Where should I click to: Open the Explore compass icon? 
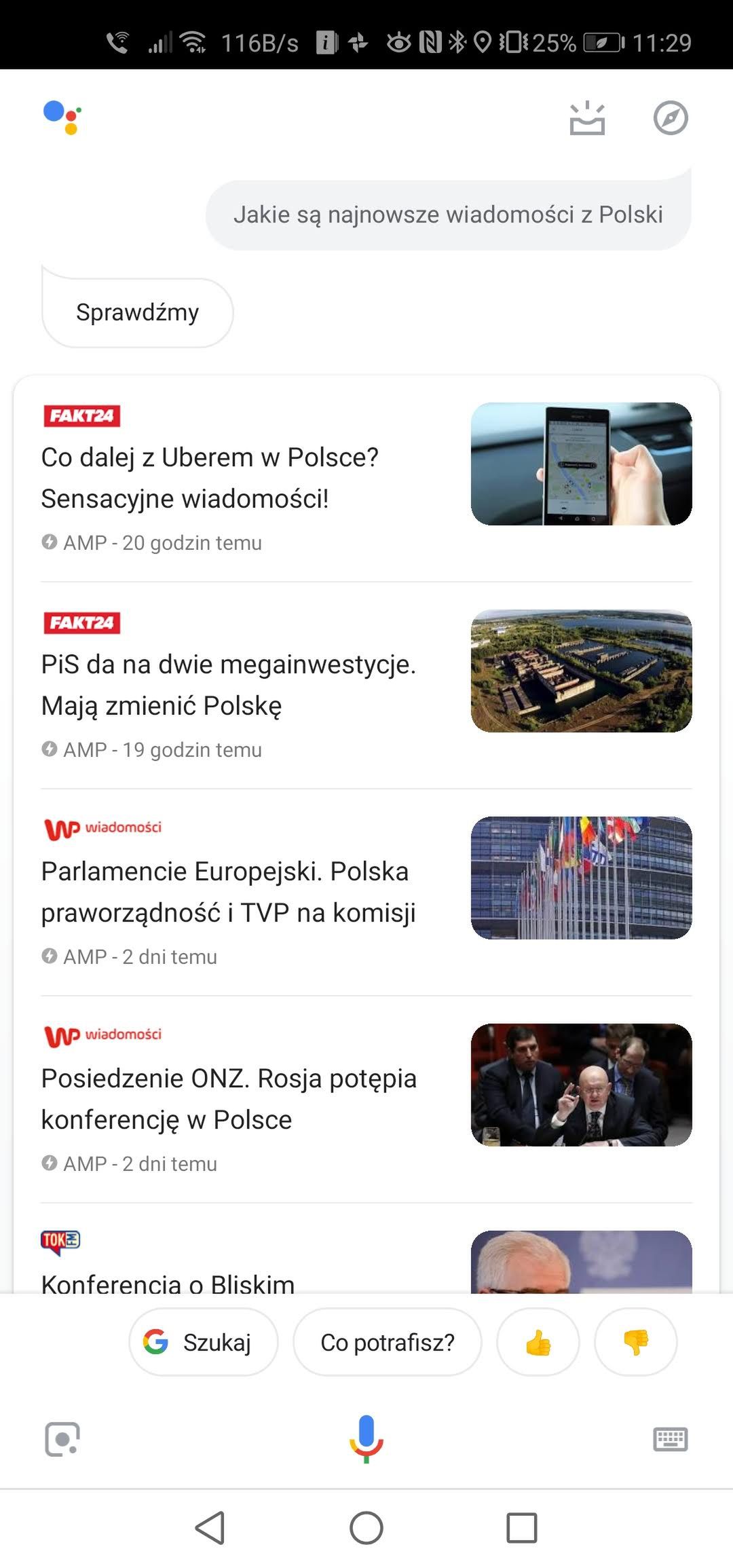pyautogui.click(x=671, y=118)
